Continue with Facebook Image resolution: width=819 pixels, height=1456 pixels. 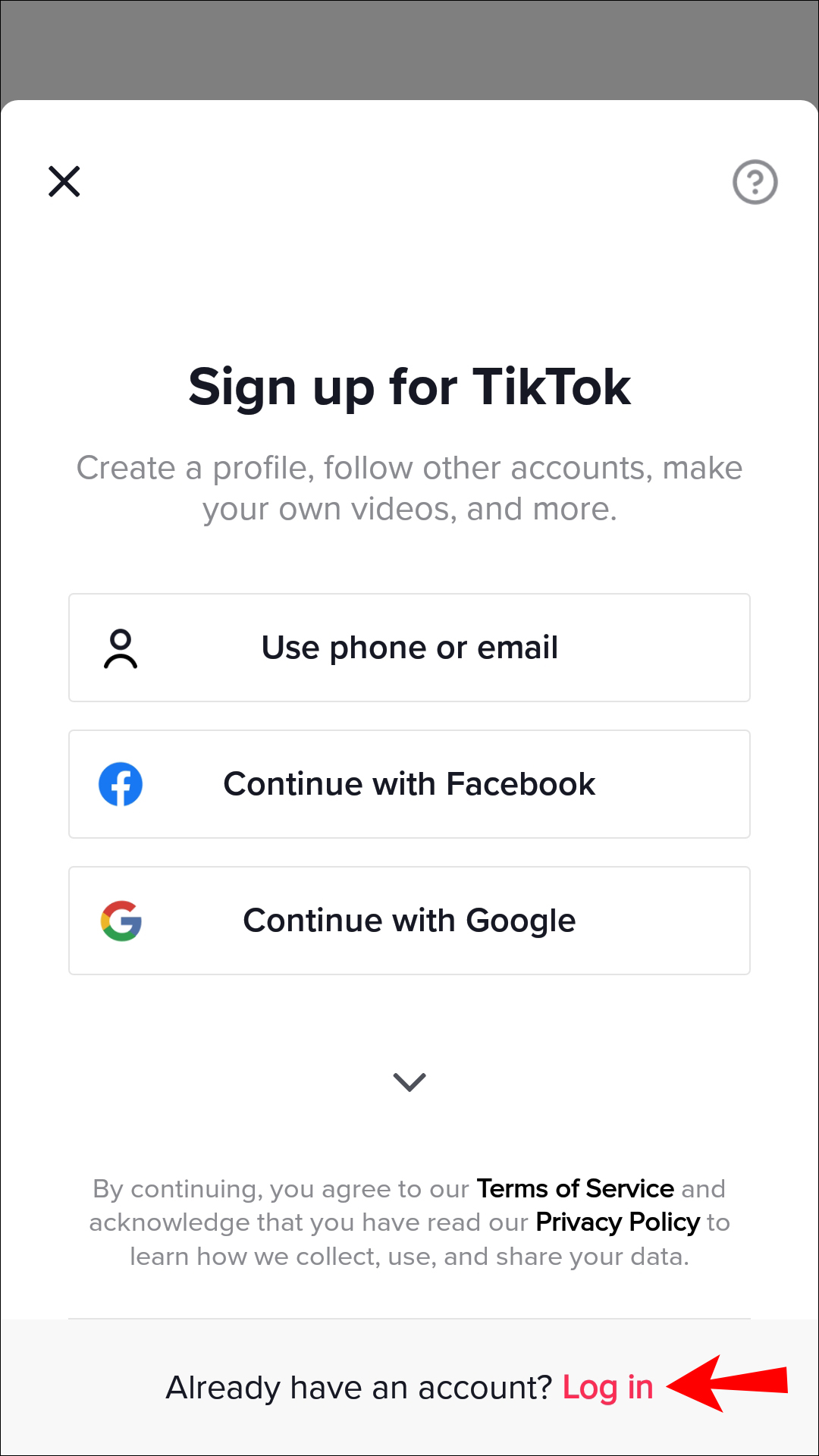click(409, 784)
